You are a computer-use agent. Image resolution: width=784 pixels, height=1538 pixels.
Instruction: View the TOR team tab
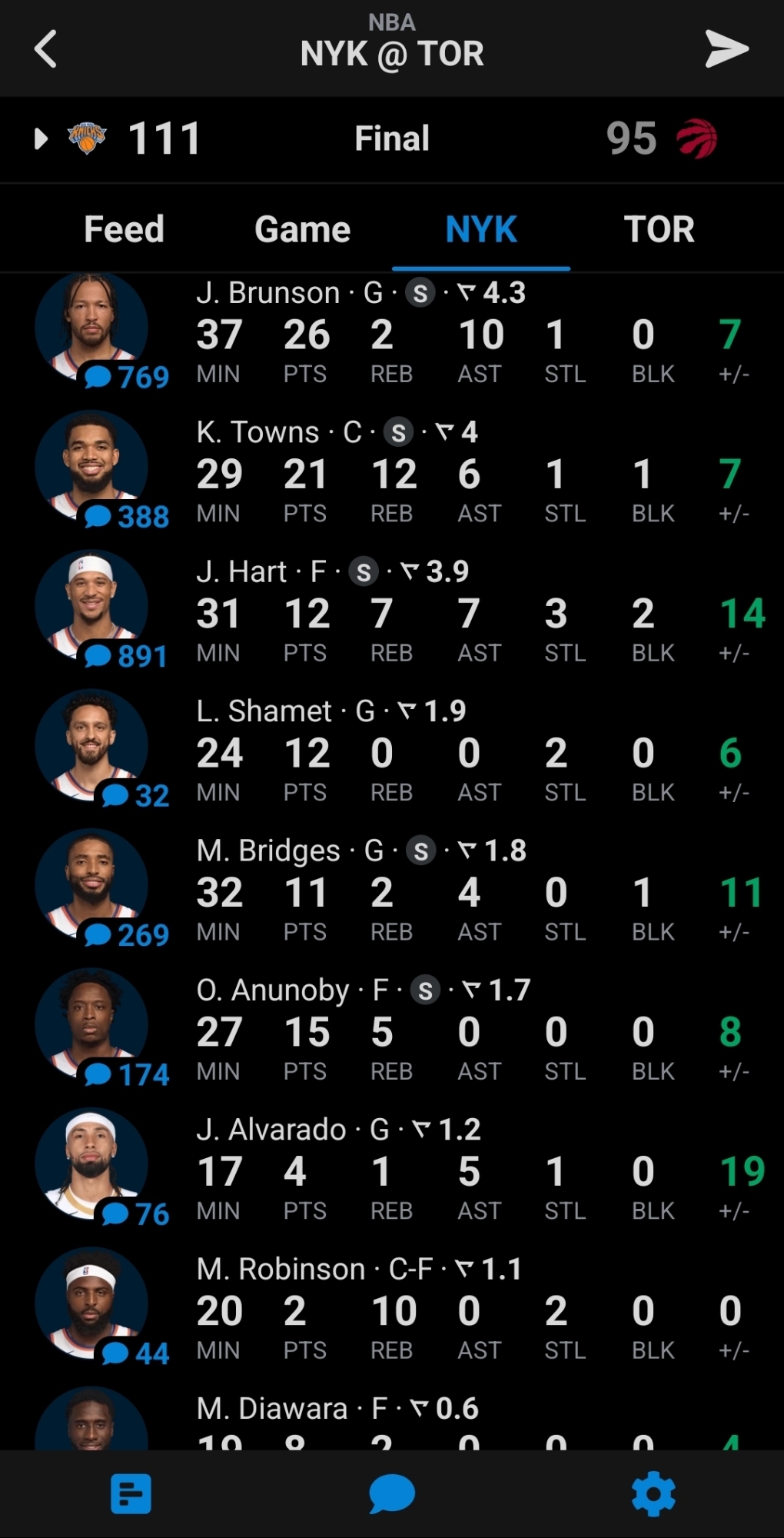(659, 229)
